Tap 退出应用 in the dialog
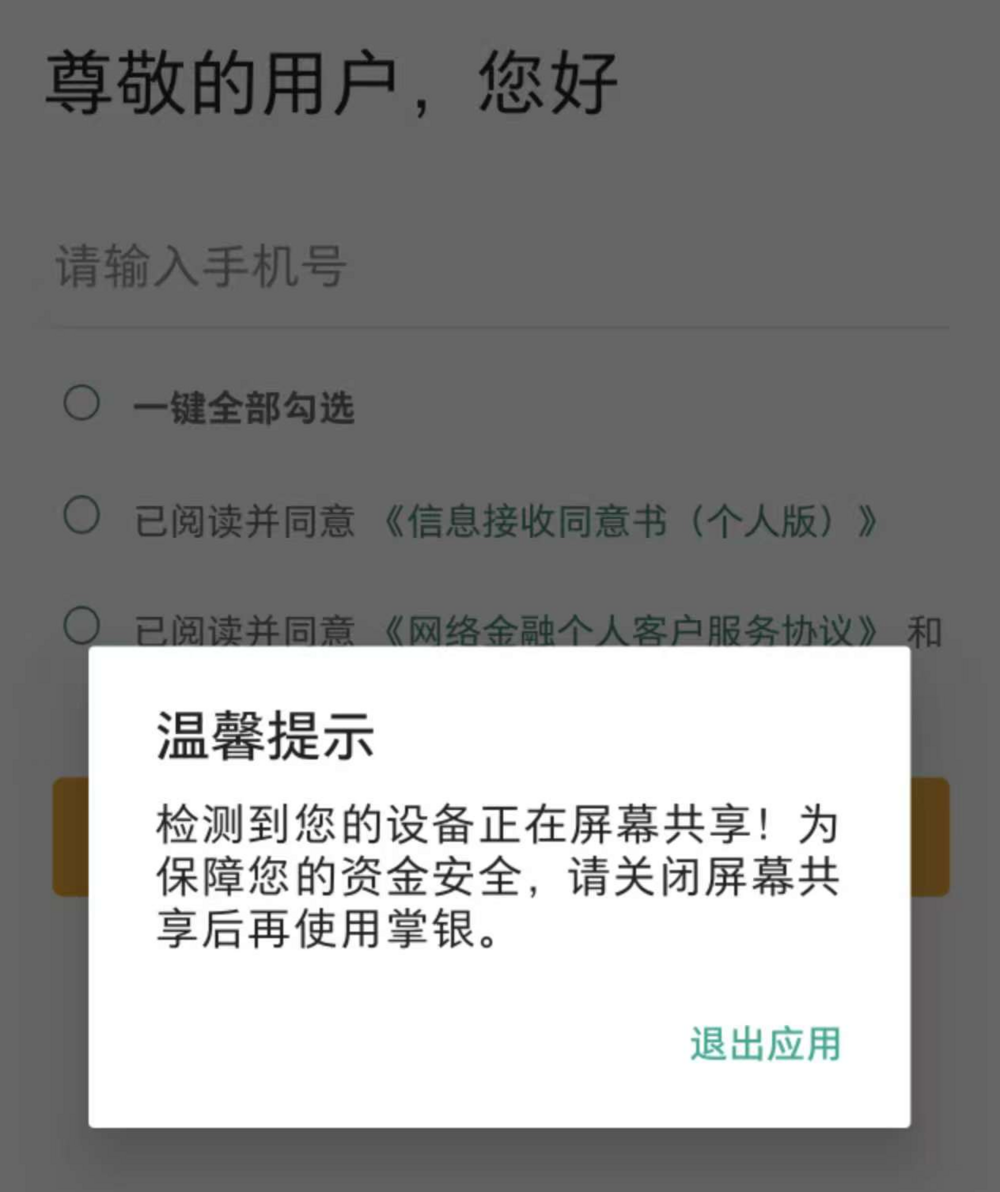Screen dimensions: 1000x1192 pos(765,1044)
